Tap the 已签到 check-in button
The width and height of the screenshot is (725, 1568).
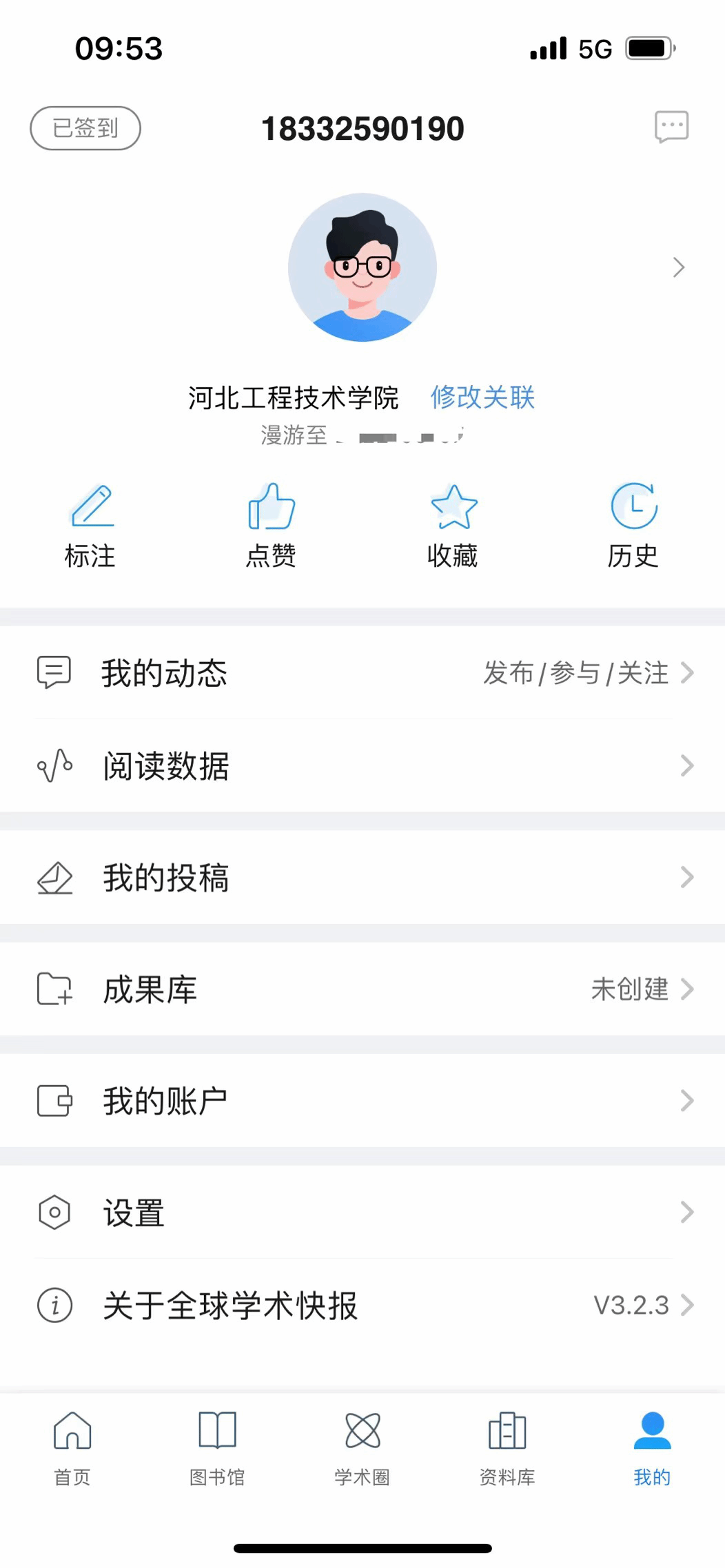85,128
